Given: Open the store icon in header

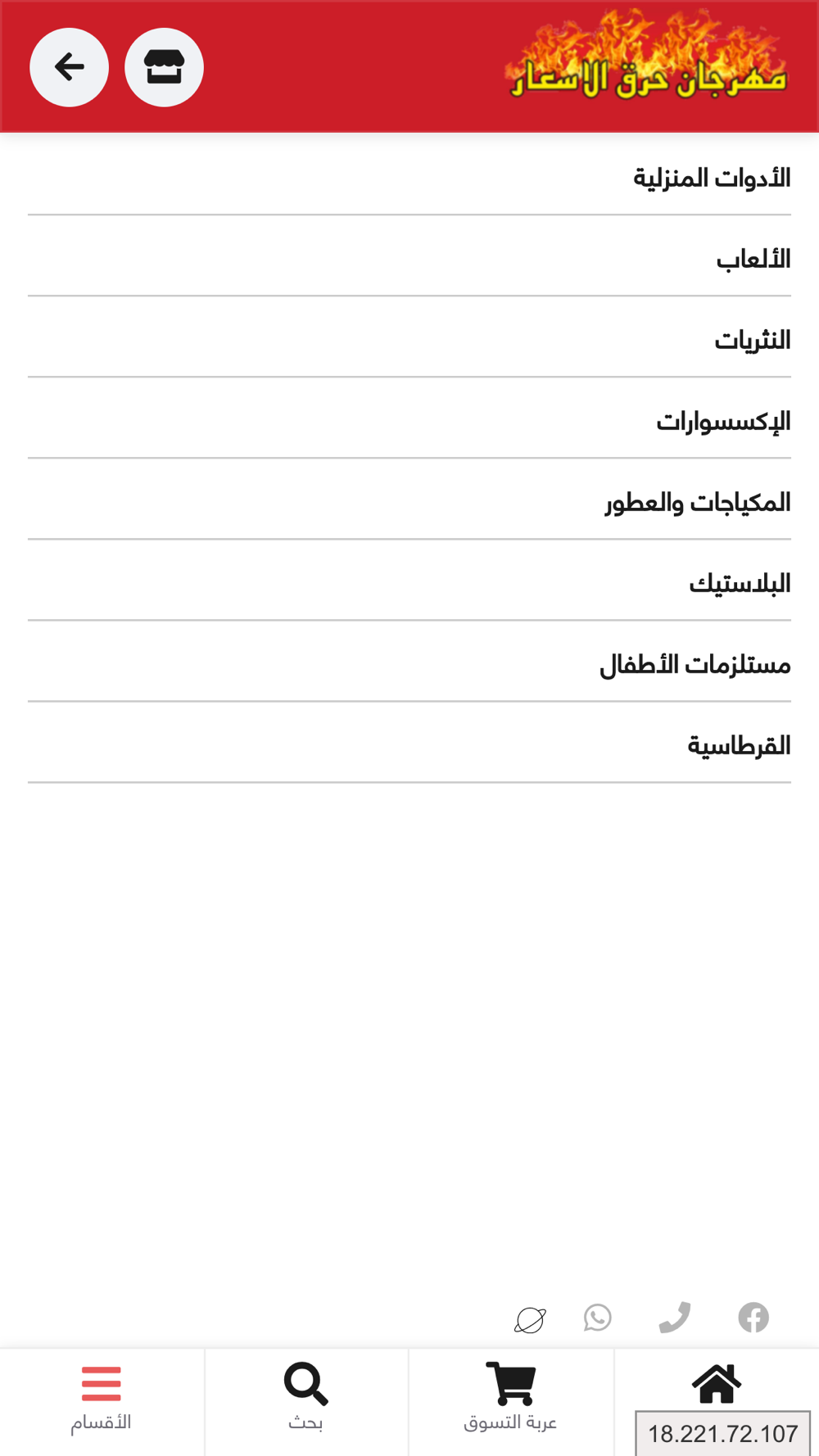Looking at the screenshot, I should (164, 67).
